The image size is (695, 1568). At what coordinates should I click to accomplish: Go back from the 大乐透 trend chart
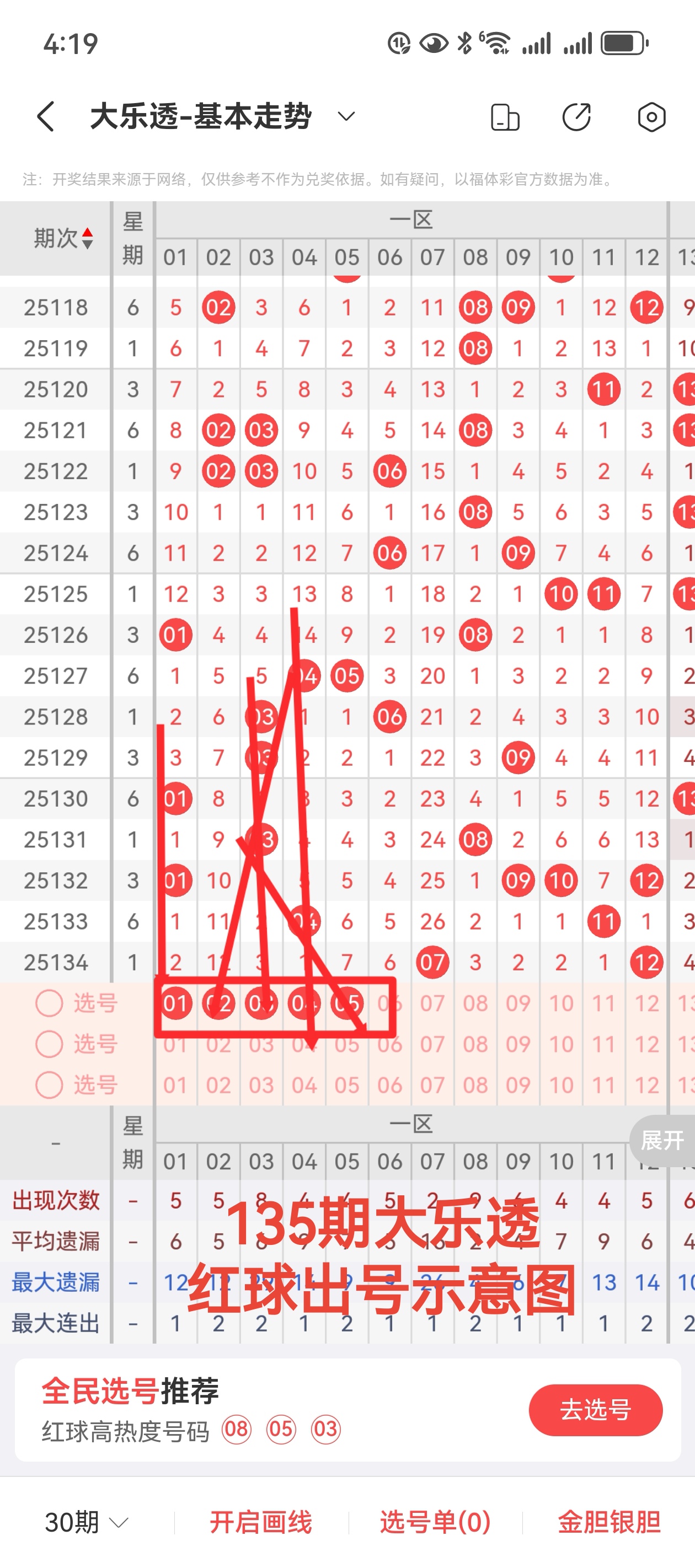pos(46,116)
